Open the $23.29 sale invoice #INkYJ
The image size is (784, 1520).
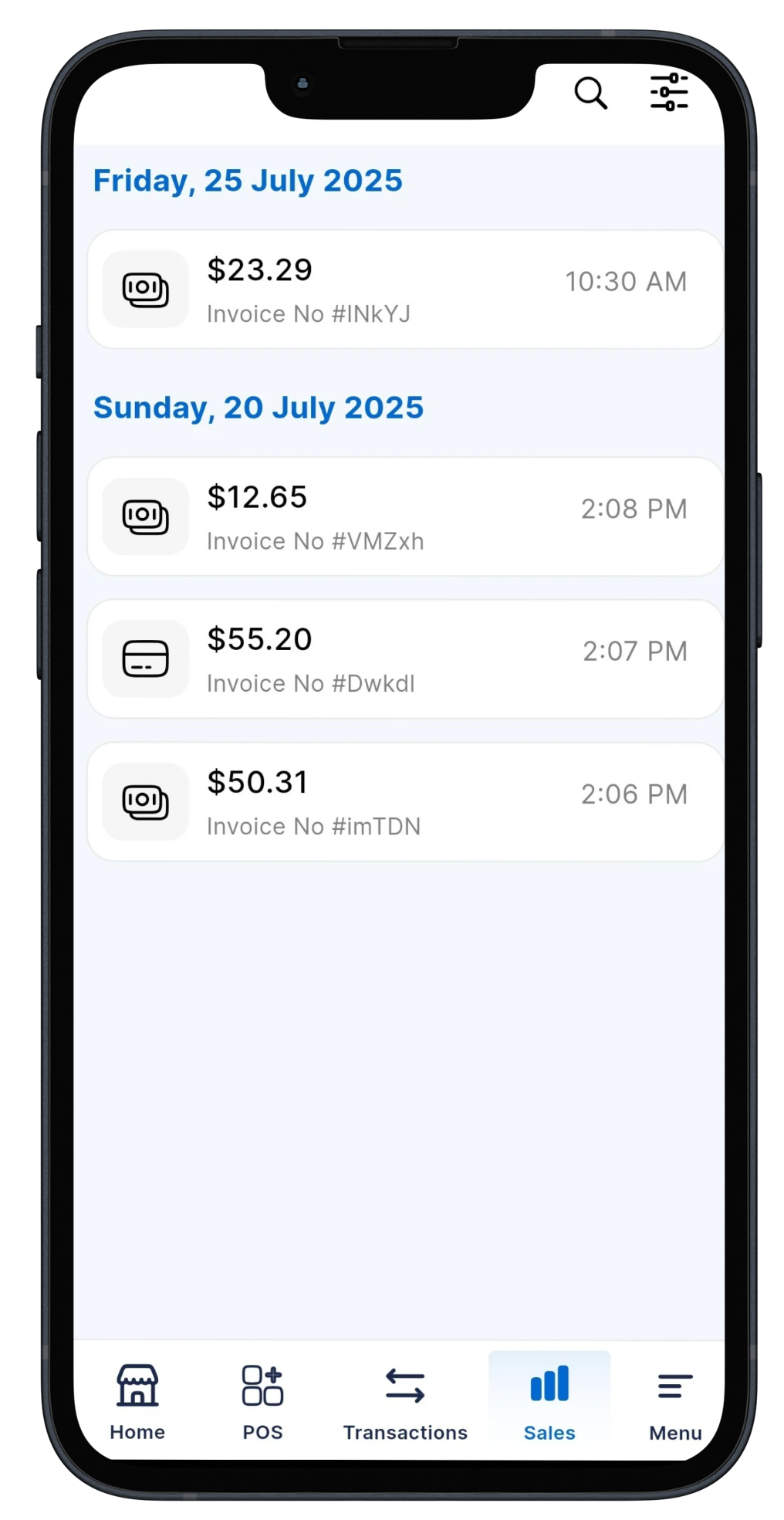point(405,289)
